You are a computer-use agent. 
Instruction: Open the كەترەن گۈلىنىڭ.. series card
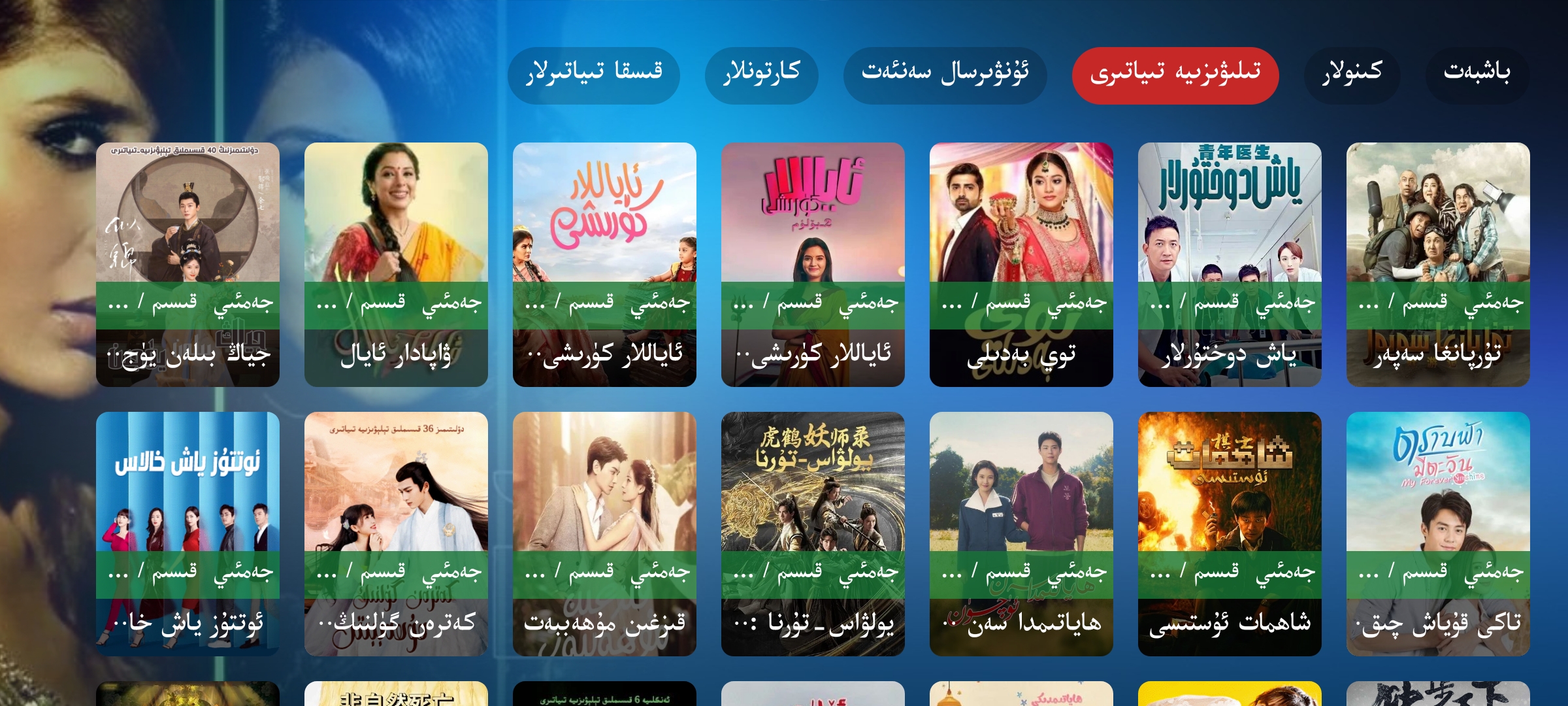[x=396, y=533]
